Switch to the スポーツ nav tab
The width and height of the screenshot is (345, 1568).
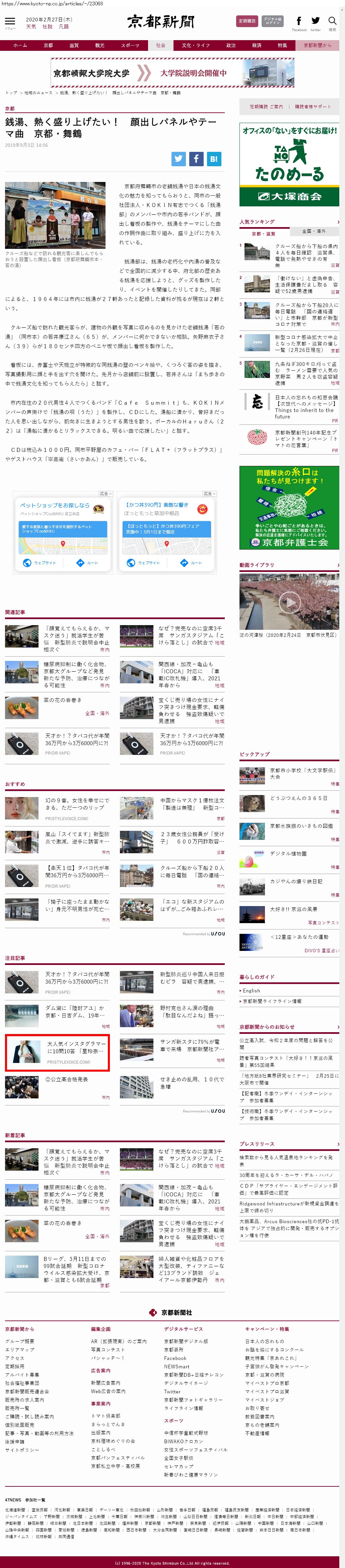pos(130,45)
